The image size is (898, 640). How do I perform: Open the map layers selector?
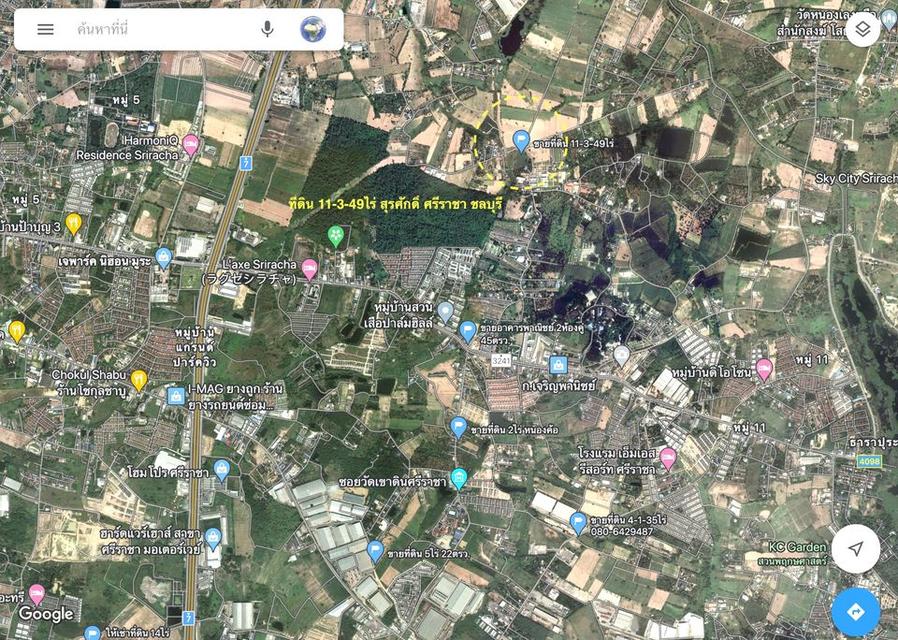pyautogui.click(x=862, y=30)
